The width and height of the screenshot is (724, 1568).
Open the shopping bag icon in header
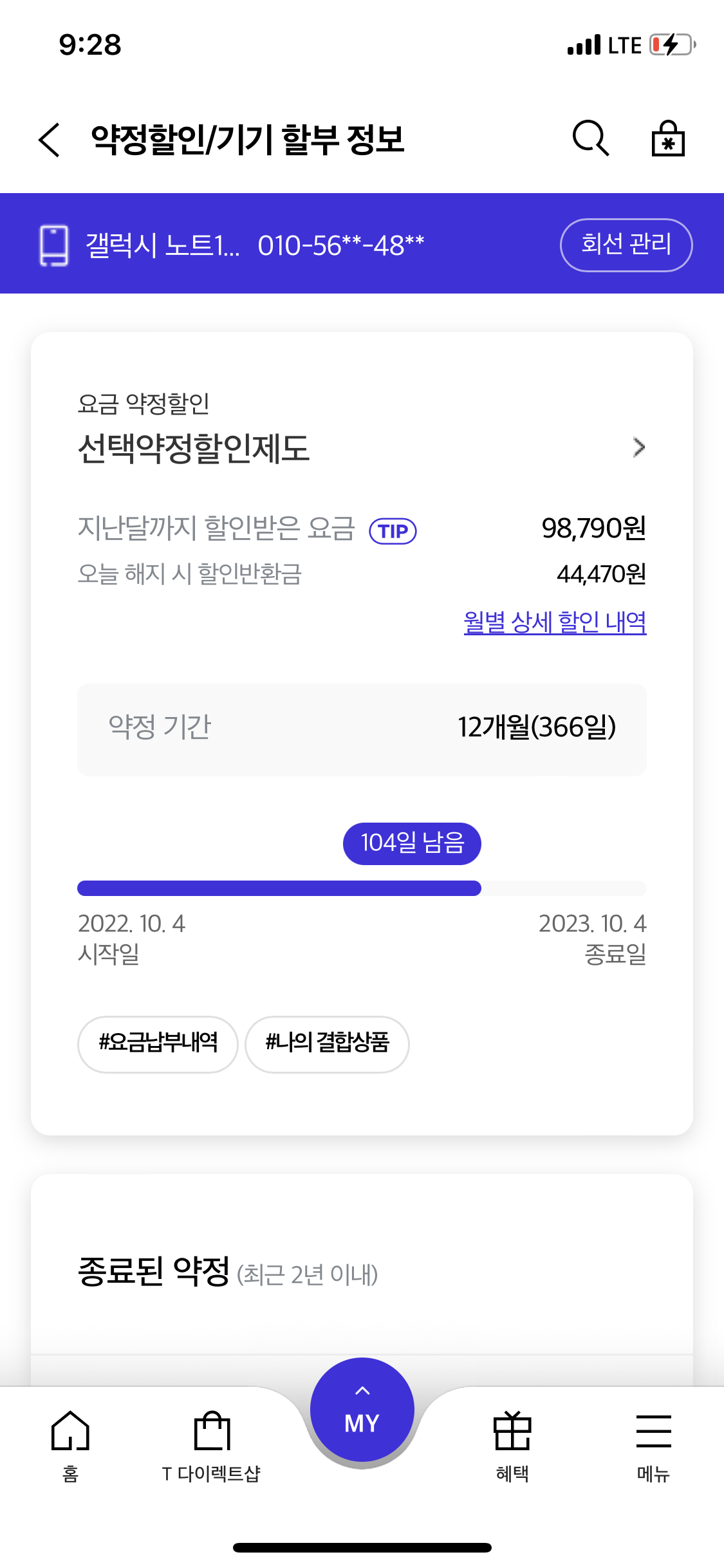[668, 138]
